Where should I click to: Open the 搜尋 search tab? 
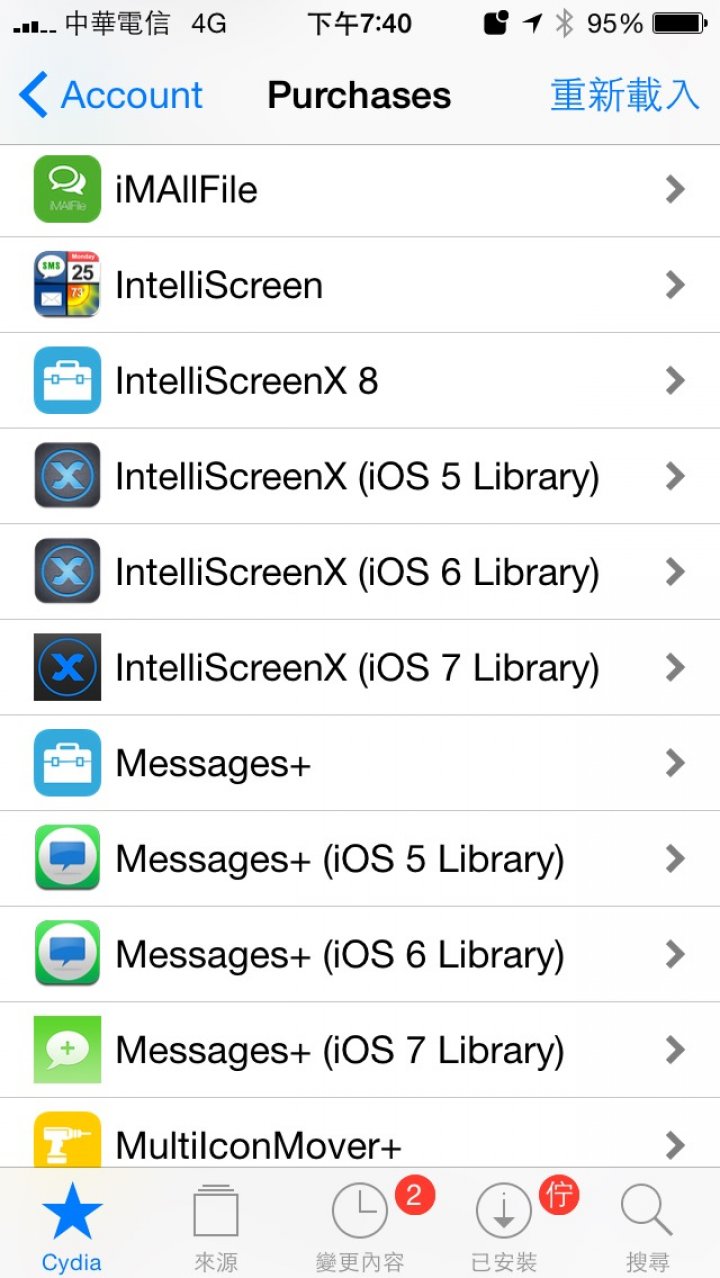point(646,1225)
